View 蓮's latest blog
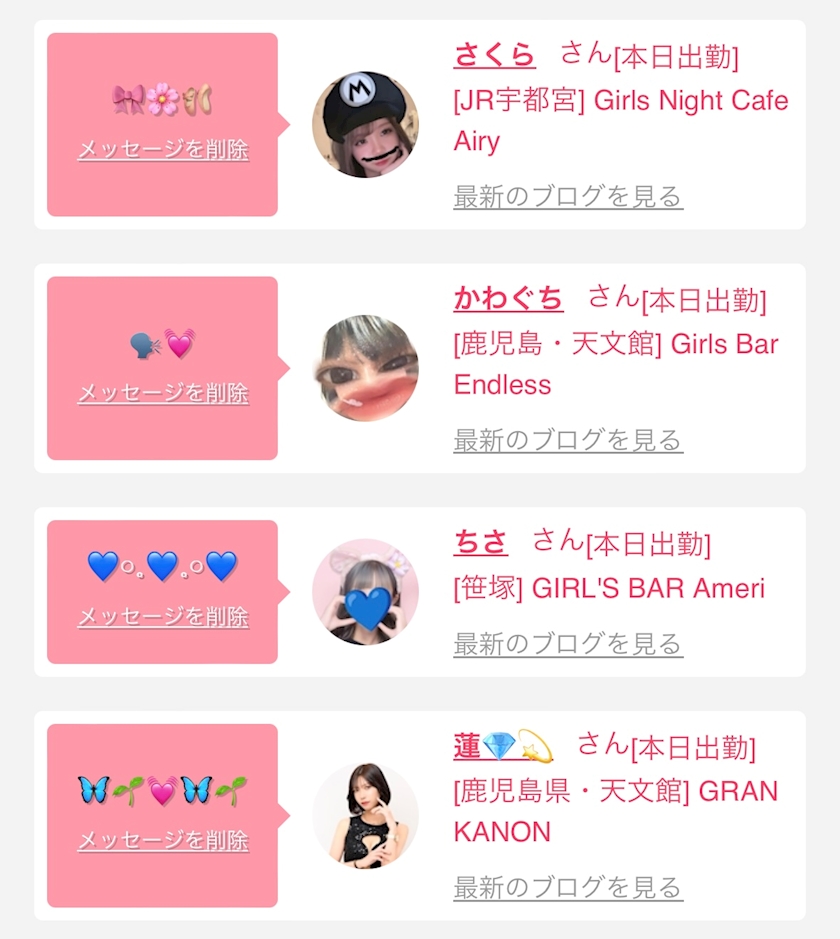Image resolution: width=840 pixels, height=939 pixels. click(x=568, y=888)
